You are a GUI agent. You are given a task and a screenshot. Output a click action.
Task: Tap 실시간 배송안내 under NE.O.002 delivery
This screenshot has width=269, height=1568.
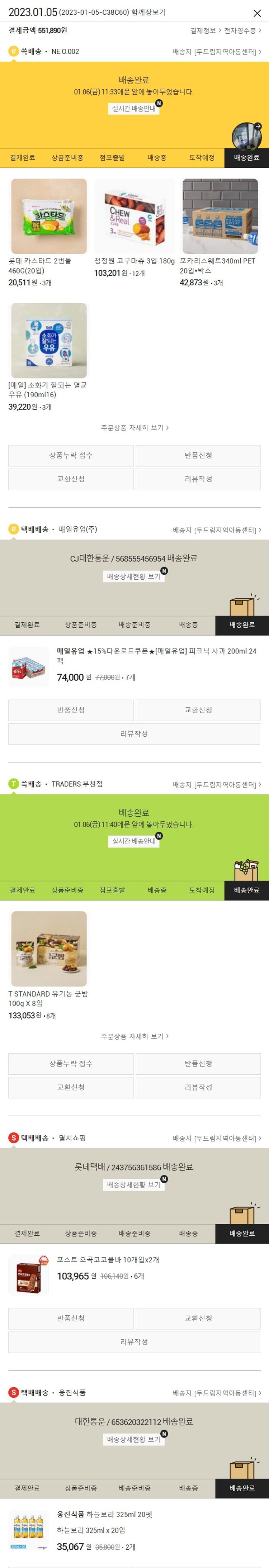point(134,109)
